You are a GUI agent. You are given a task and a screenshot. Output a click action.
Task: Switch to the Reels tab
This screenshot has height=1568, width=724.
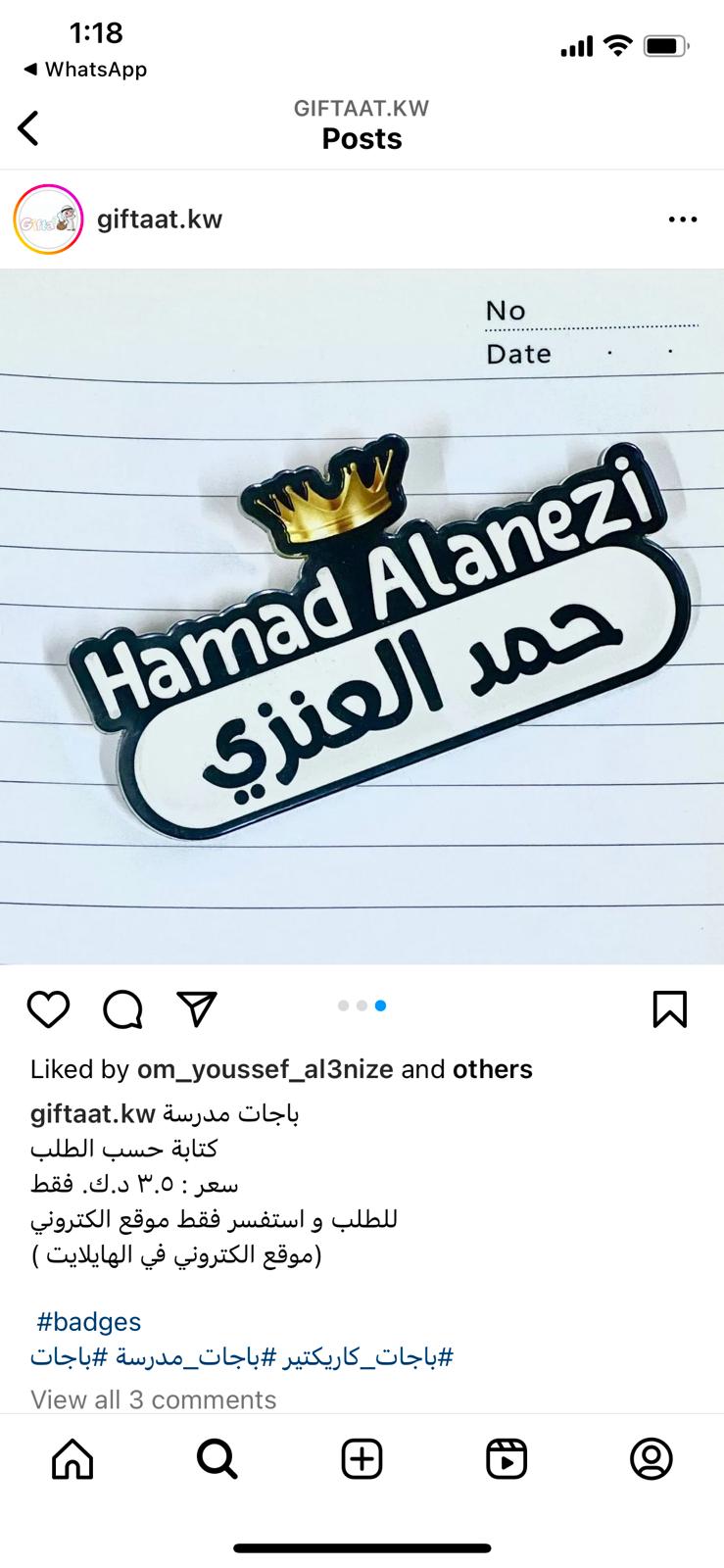click(507, 1459)
